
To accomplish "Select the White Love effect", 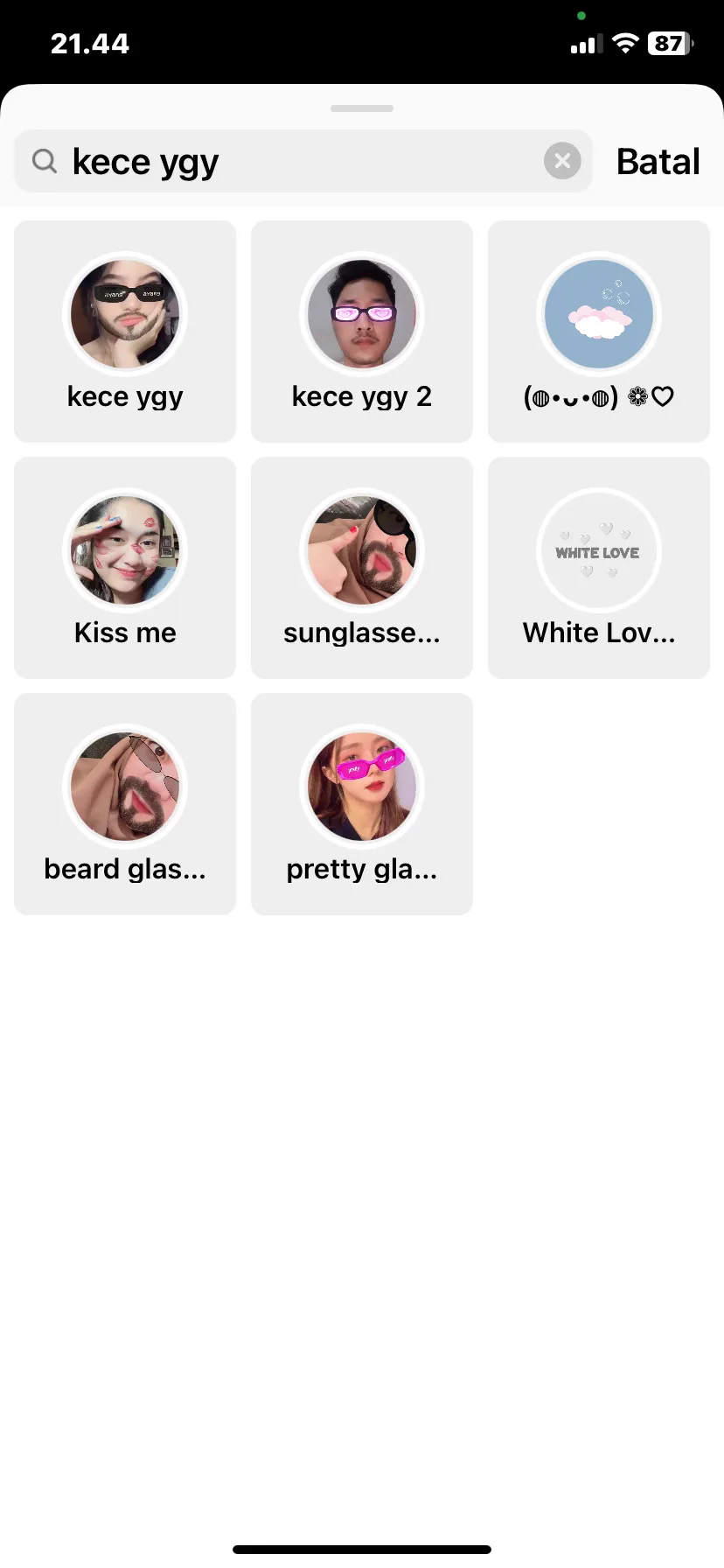I will click(599, 568).
